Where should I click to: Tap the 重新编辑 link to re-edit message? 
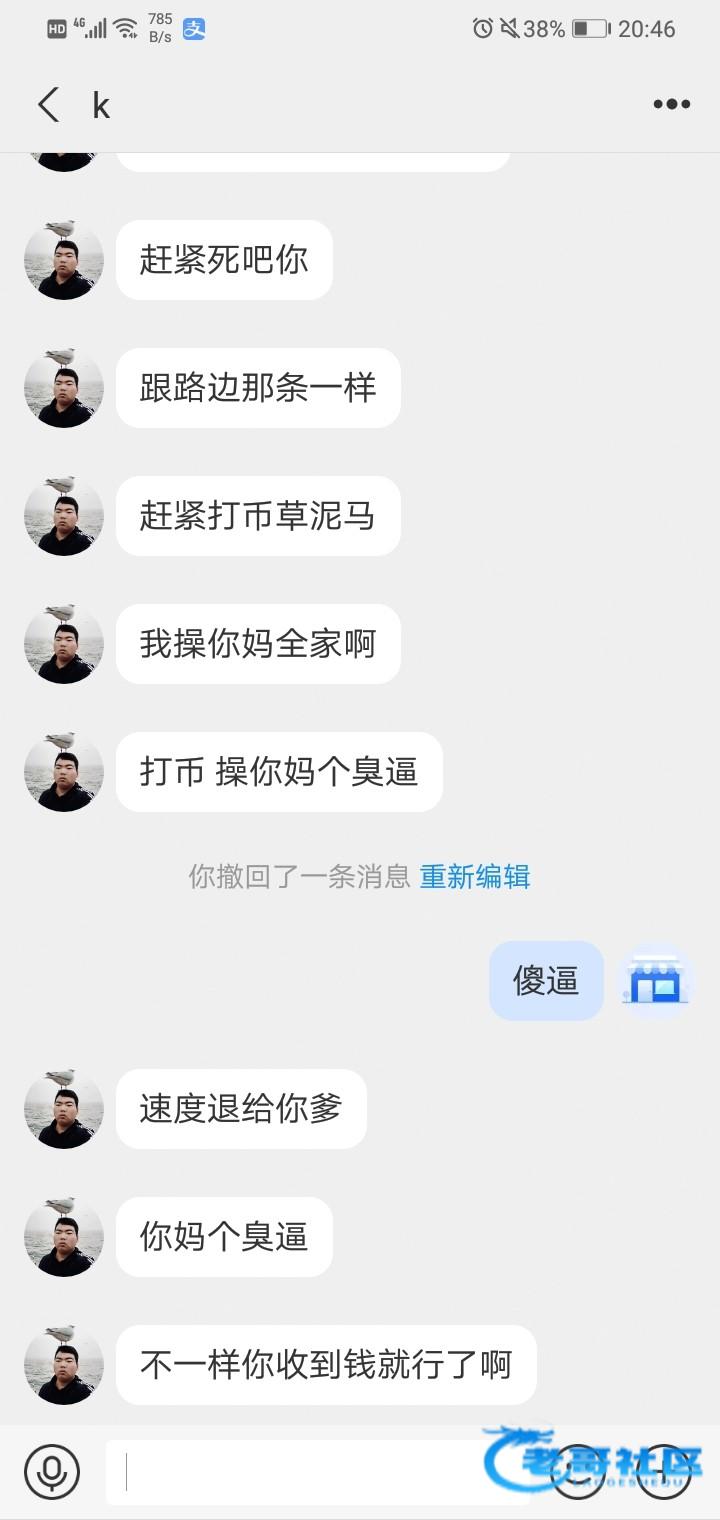tap(474, 877)
